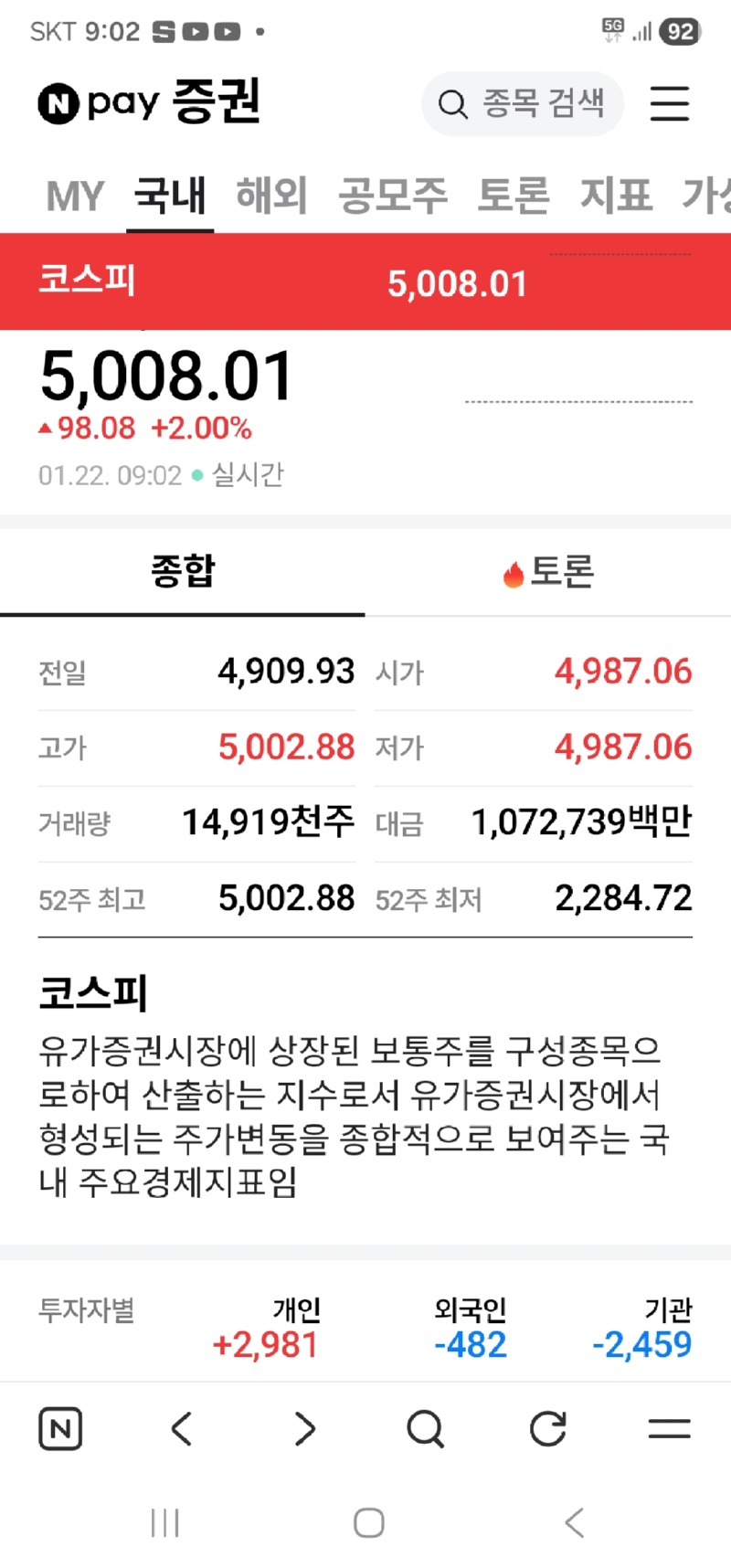Open the 토론 section tab with flame icon
This screenshot has height=1568, width=731.
(x=548, y=572)
